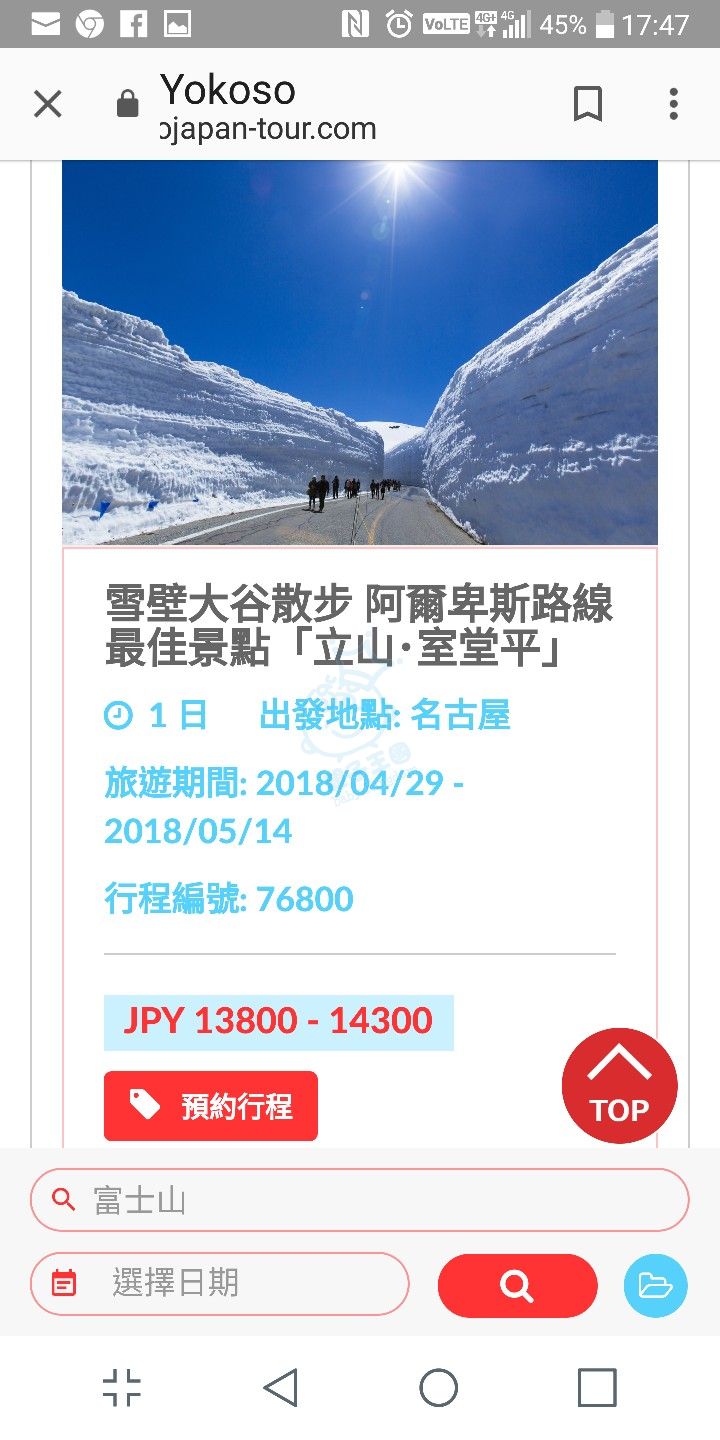Go back using system back button

pyautogui.click(x=281, y=1388)
